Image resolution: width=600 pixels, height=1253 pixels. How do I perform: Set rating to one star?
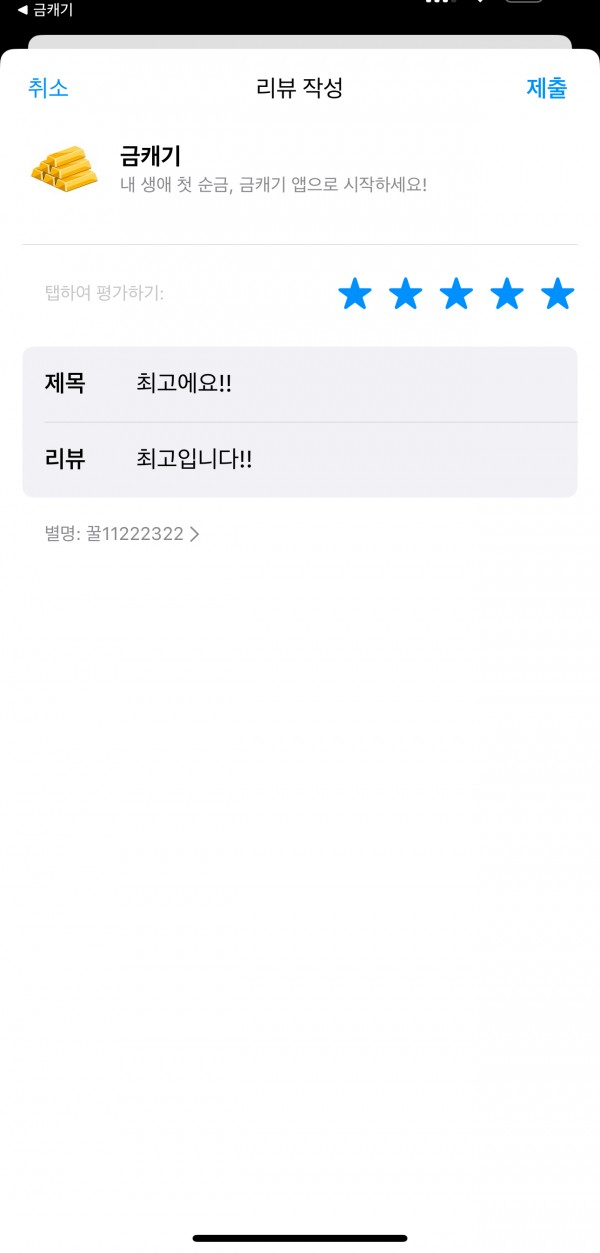tap(355, 294)
